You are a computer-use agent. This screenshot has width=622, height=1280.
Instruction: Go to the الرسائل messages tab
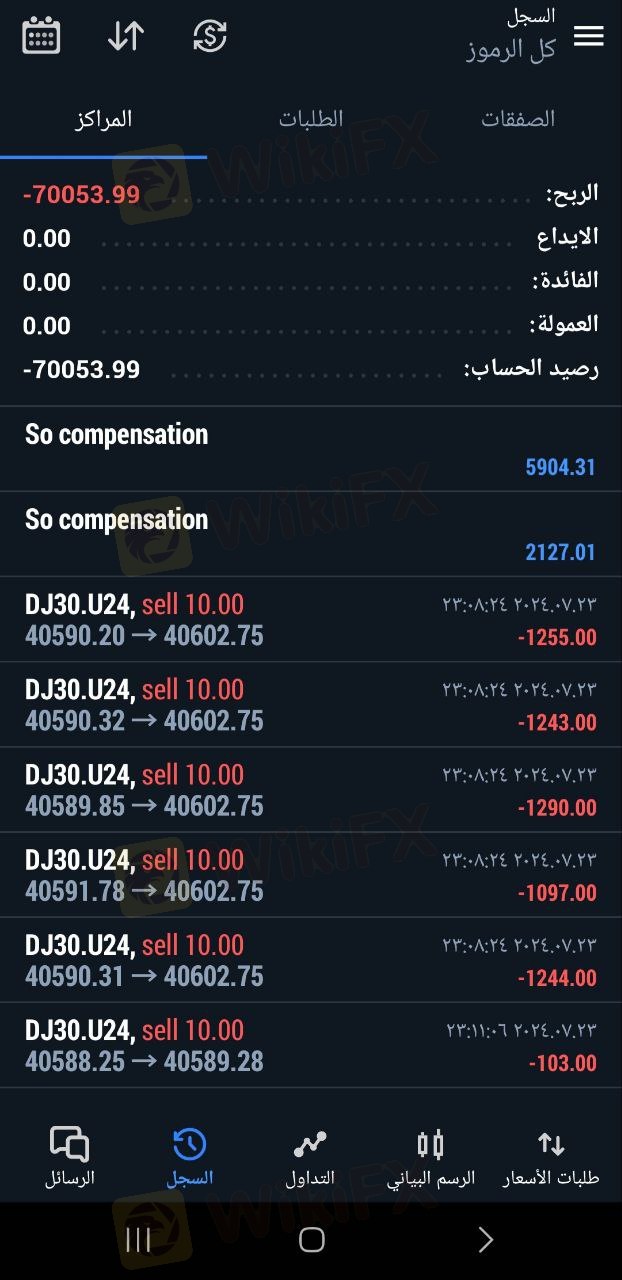click(70, 1157)
